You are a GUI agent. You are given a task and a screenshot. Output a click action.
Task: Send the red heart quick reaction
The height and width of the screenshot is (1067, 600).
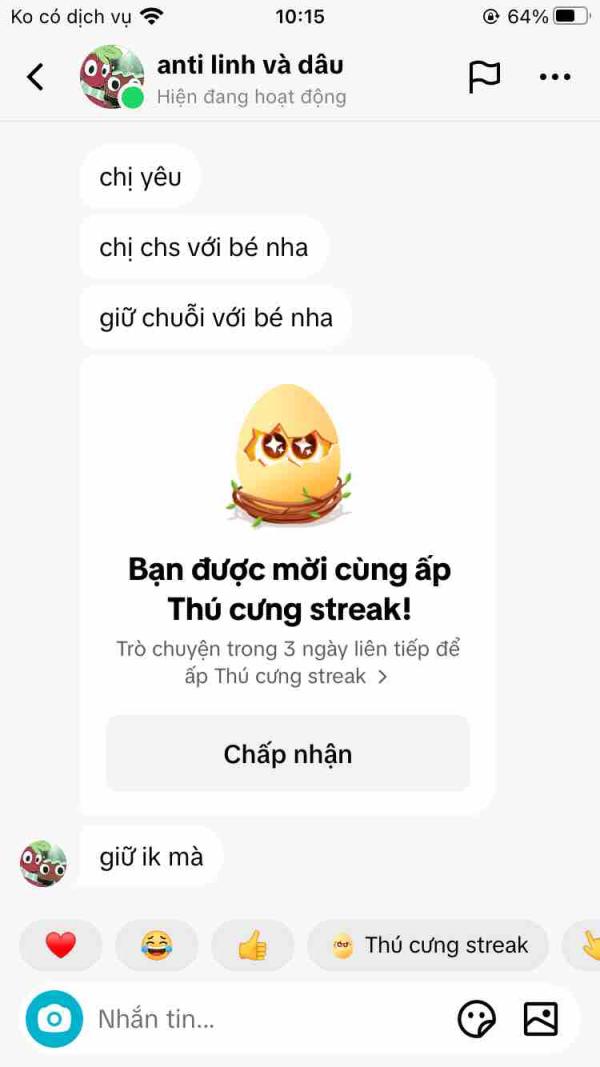tap(61, 945)
